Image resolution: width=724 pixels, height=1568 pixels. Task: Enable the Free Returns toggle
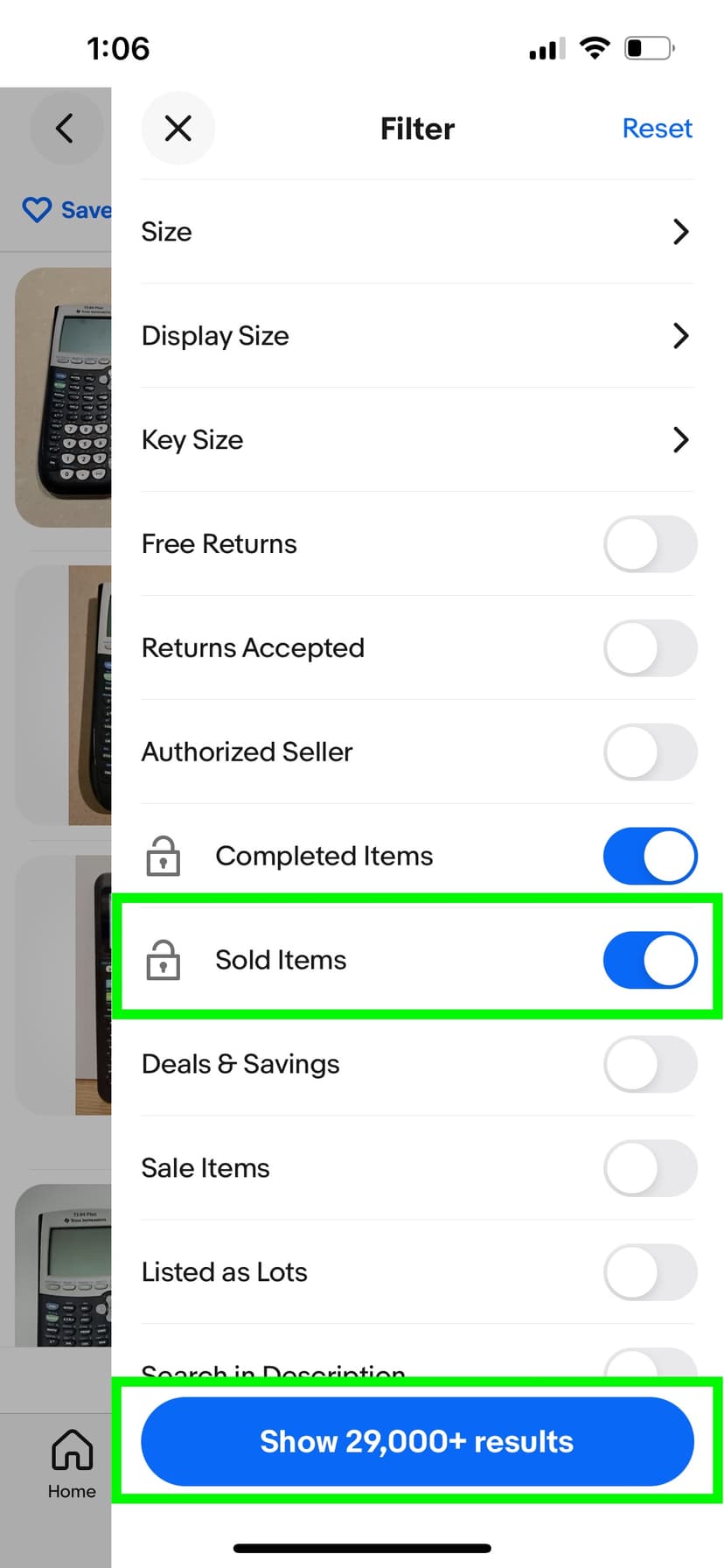pos(650,544)
